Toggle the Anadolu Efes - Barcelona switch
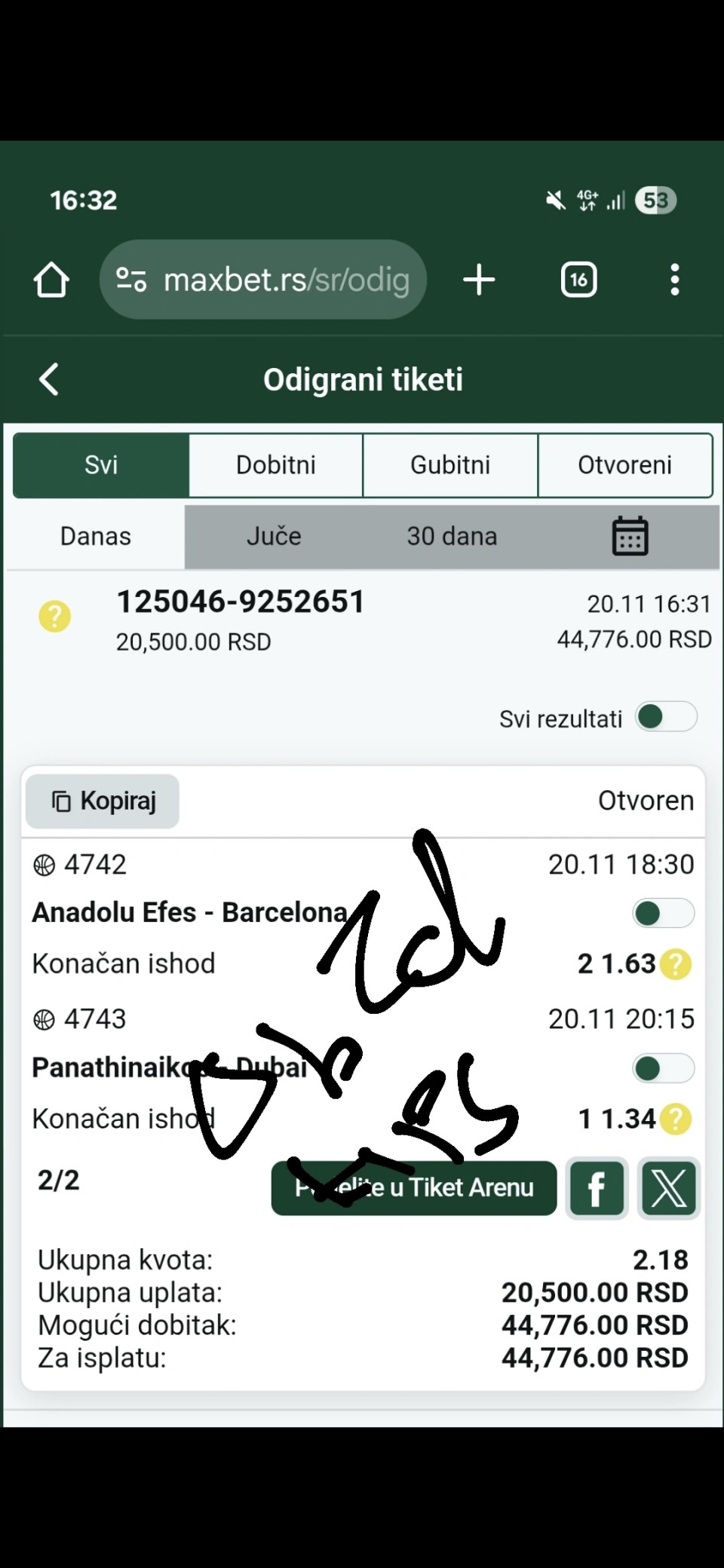This screenshot has width=724, height=1568. 662,914
